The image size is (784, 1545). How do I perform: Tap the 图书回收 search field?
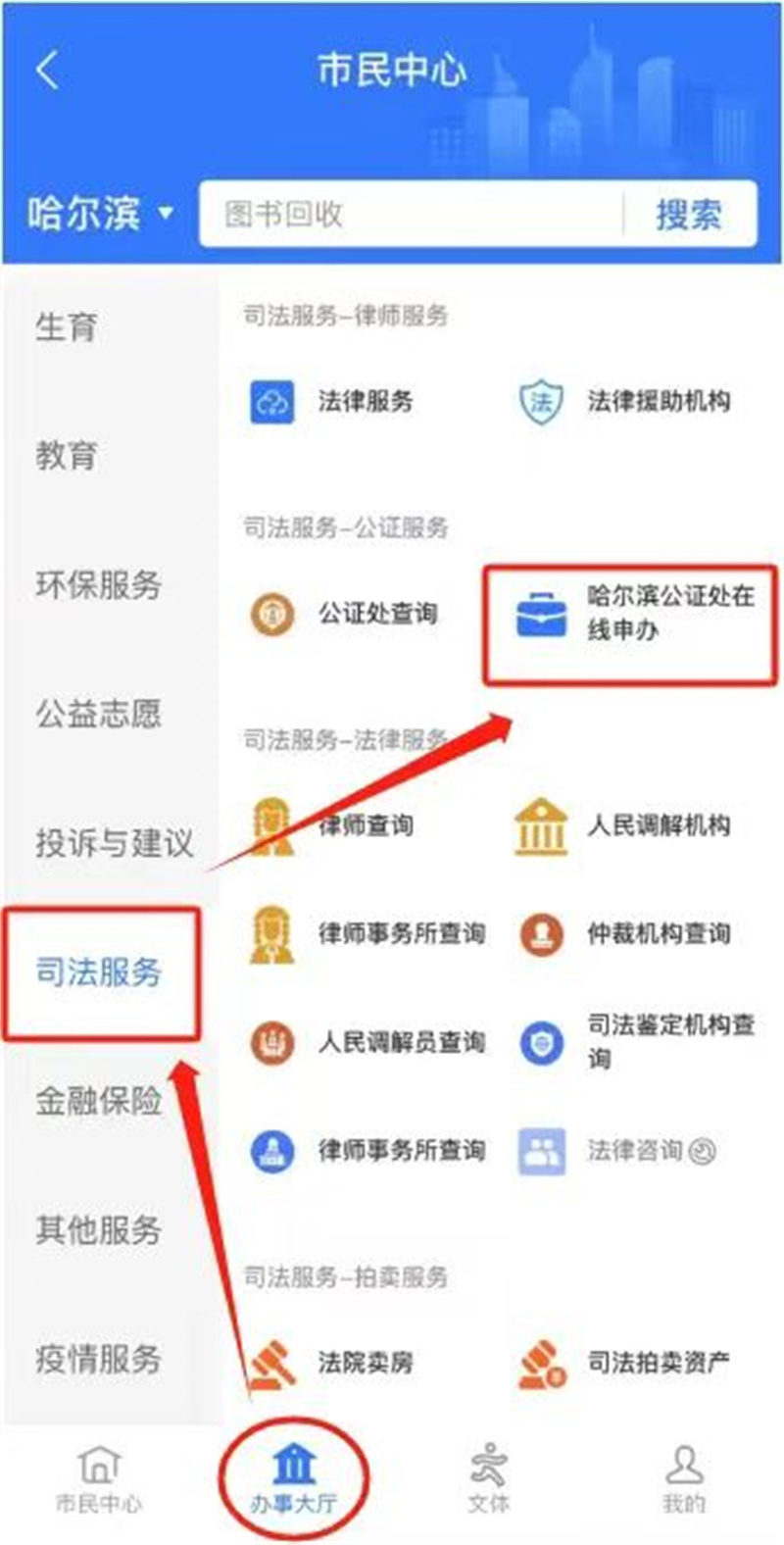[412, 214]
